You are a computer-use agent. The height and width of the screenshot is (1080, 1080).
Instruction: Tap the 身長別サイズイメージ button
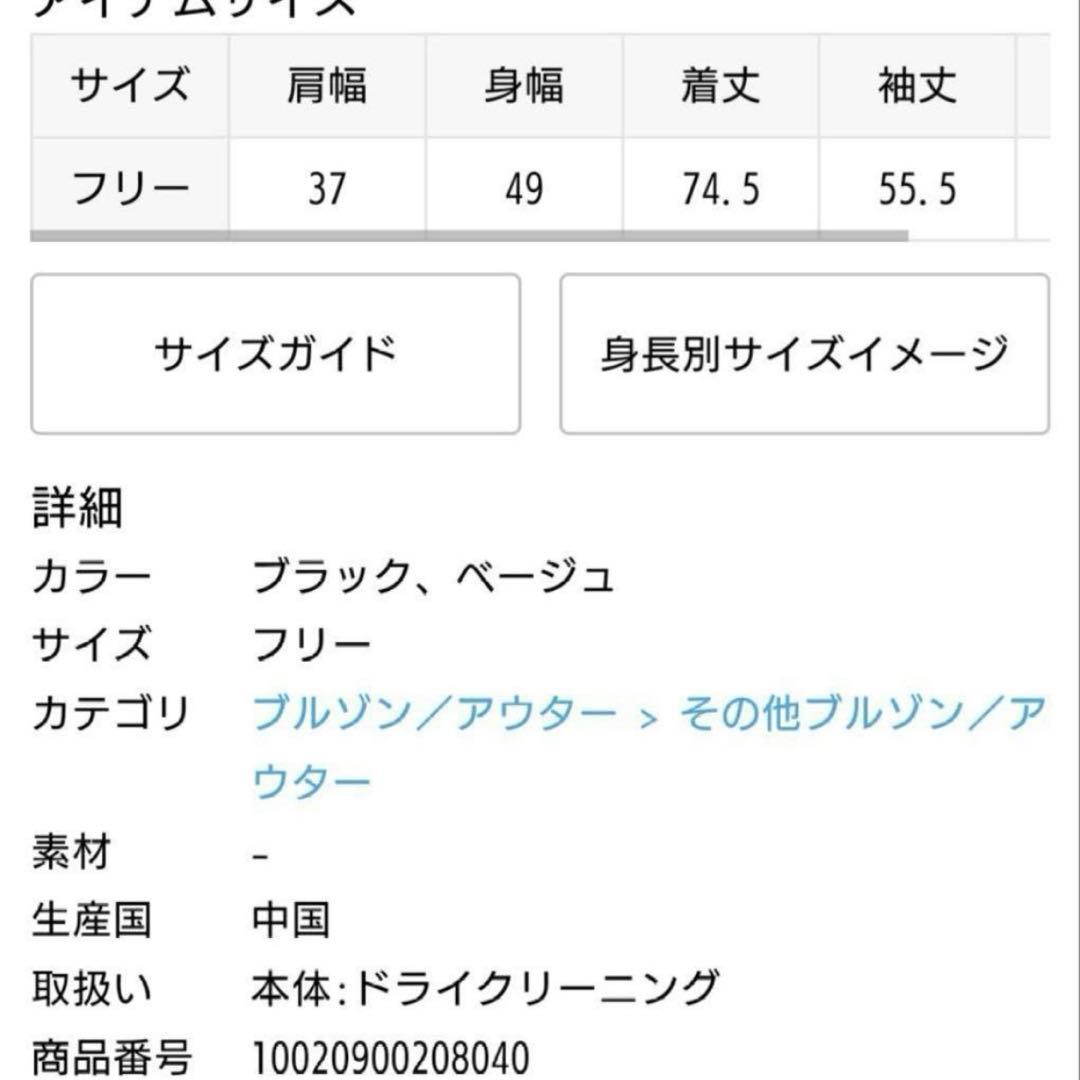[804, 354]
